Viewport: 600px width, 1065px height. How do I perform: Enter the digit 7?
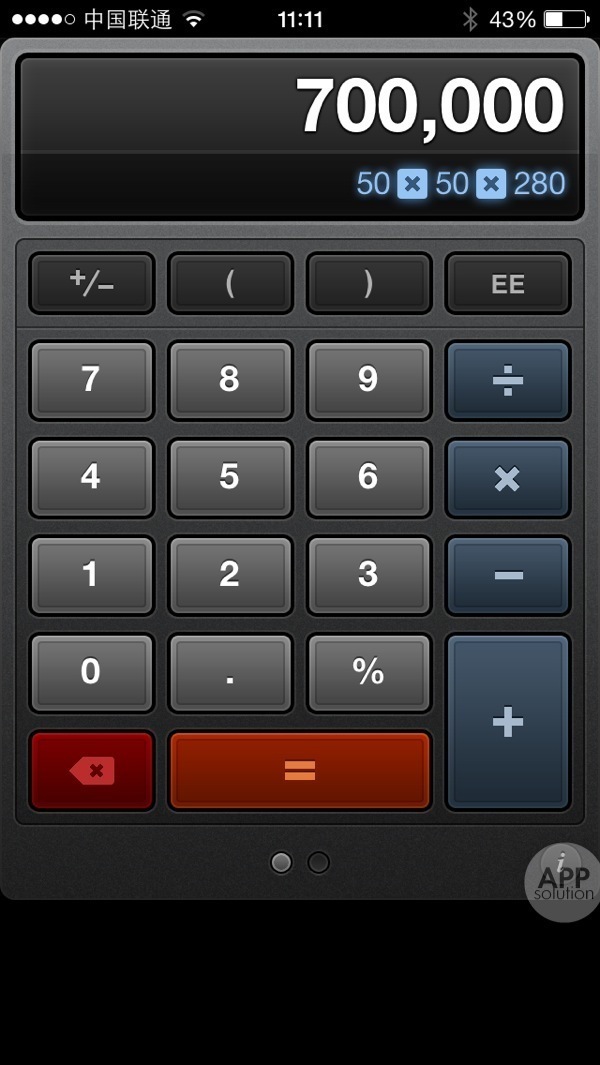(92, 380)
